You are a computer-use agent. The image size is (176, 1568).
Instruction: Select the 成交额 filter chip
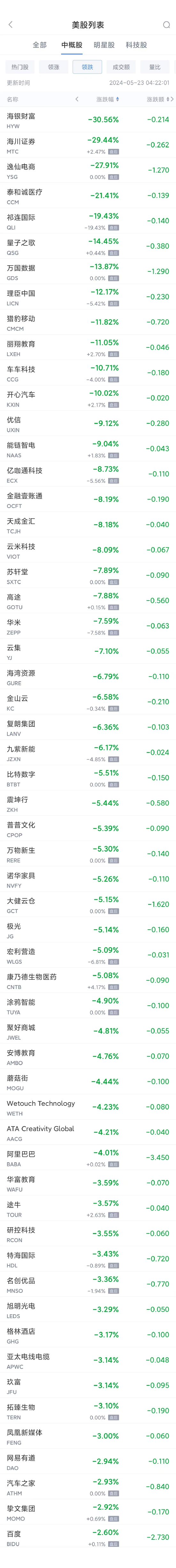pyautogui.click(x=121, y=67)
